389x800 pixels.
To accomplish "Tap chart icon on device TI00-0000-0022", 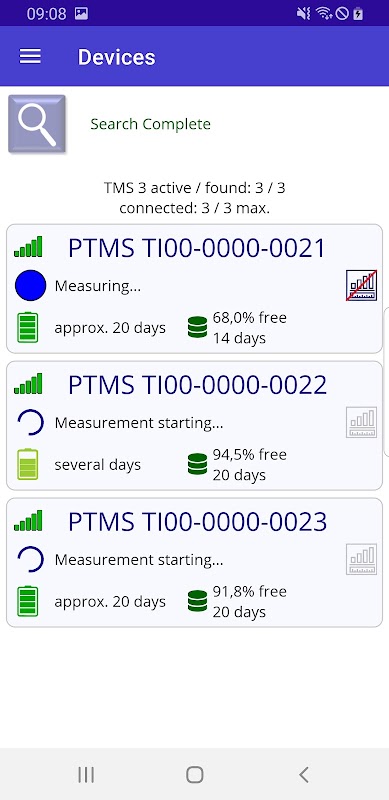I will [x=361, y=422].
